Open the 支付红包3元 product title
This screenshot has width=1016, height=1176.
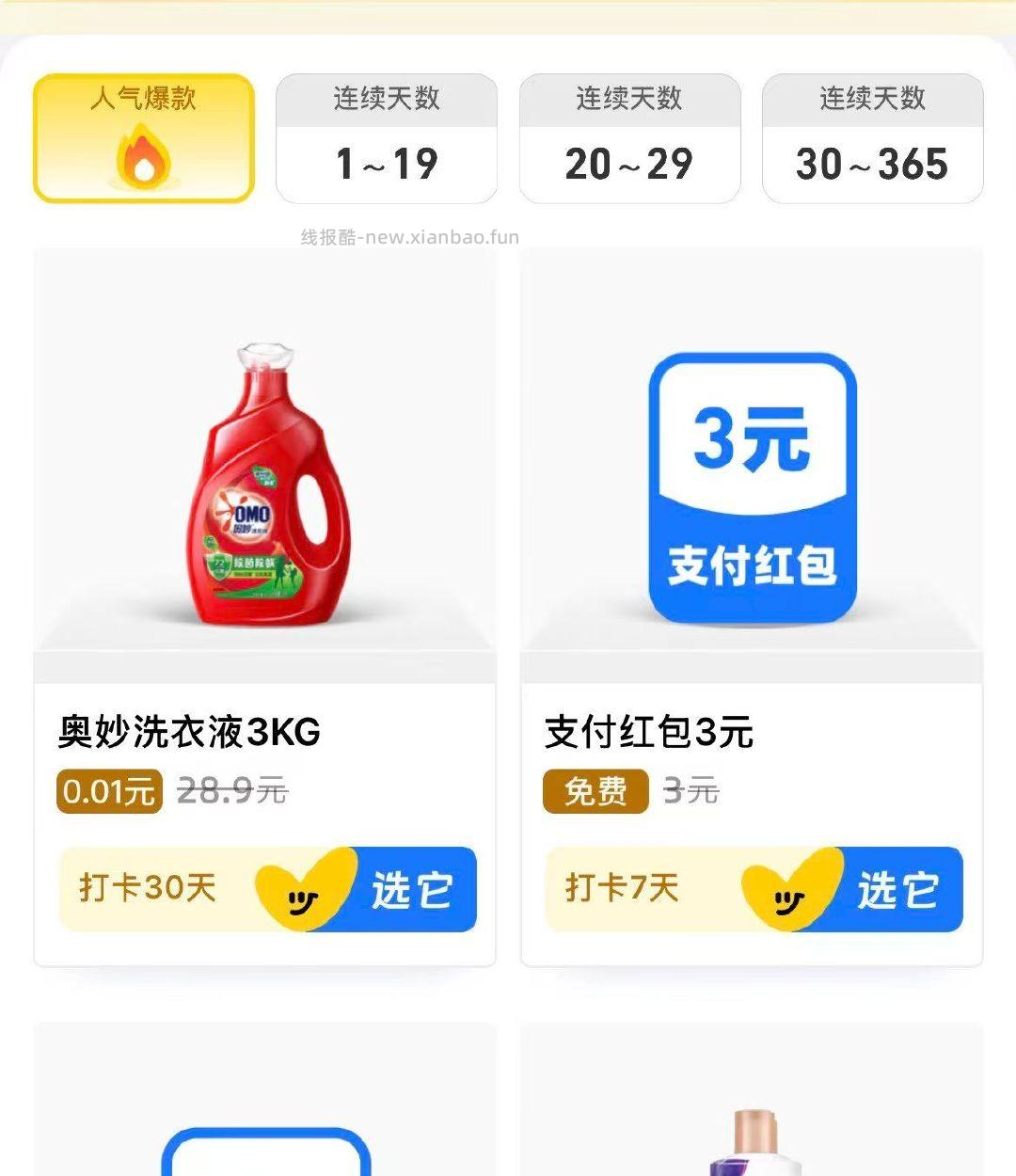[x=649, y=734]
